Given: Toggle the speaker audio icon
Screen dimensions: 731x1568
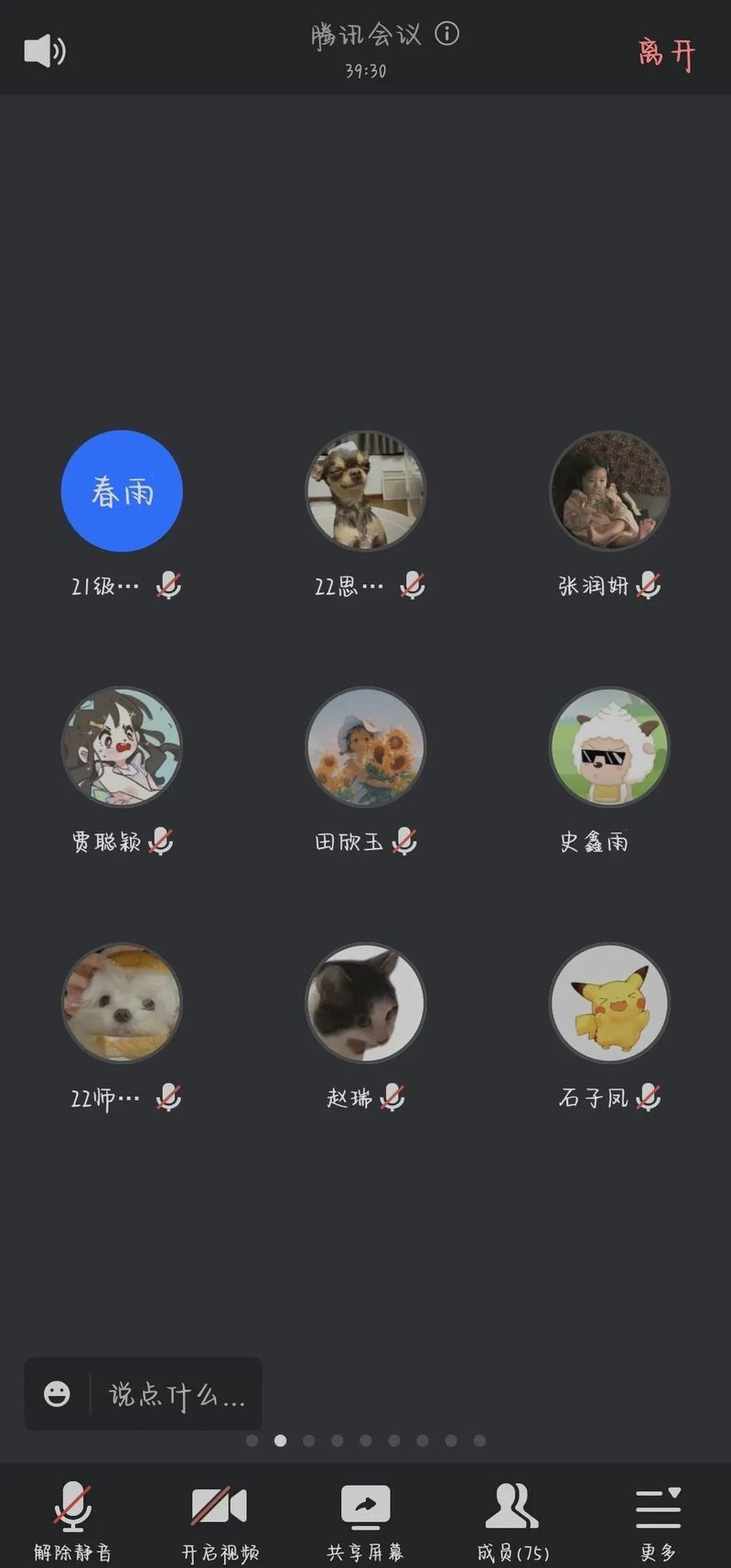Looking at the screenshot, I should 44,50.
